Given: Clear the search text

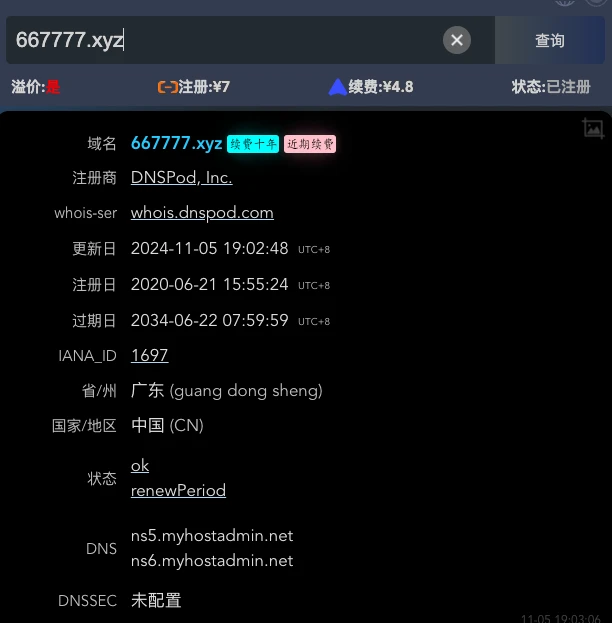Looking at the screenshot, I should (457, 40).
